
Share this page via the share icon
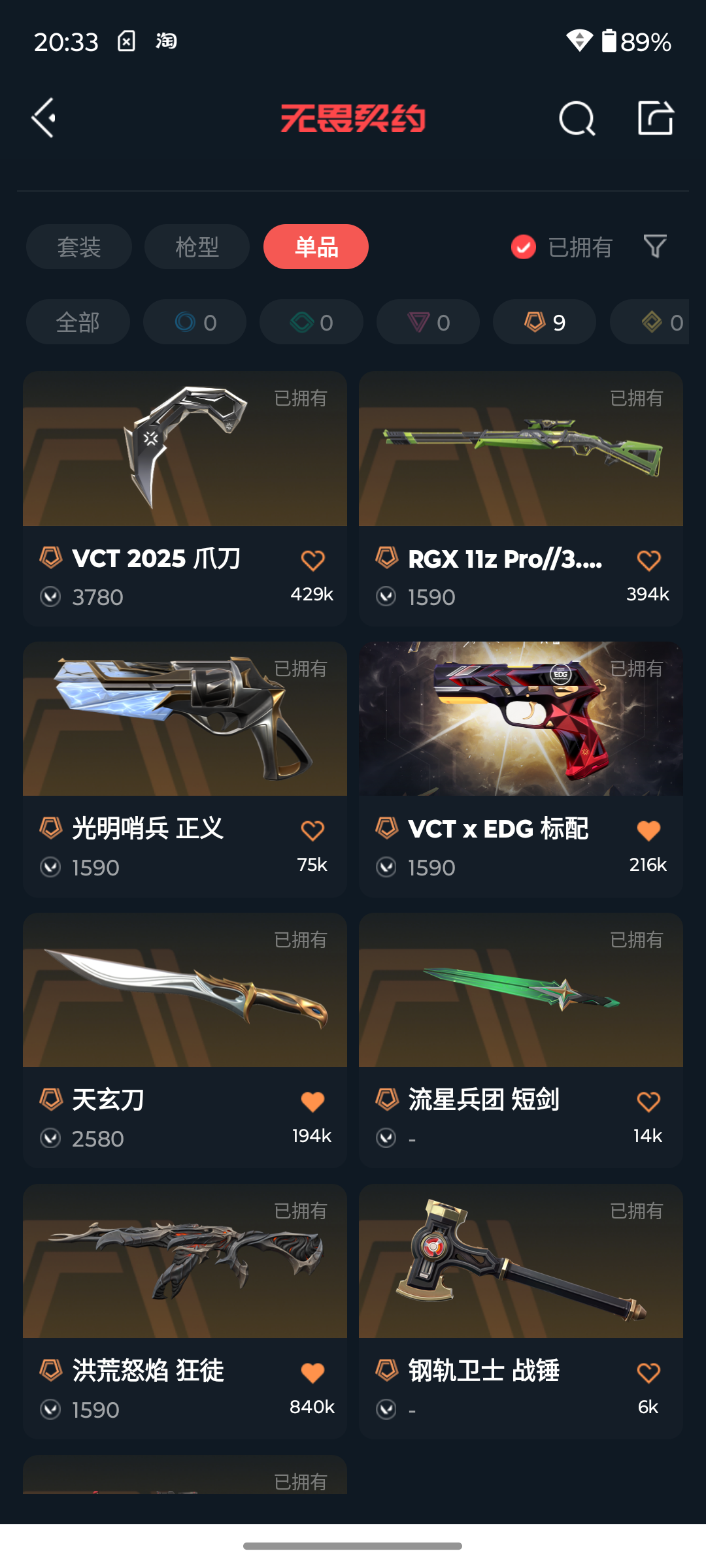pos(655,118)
